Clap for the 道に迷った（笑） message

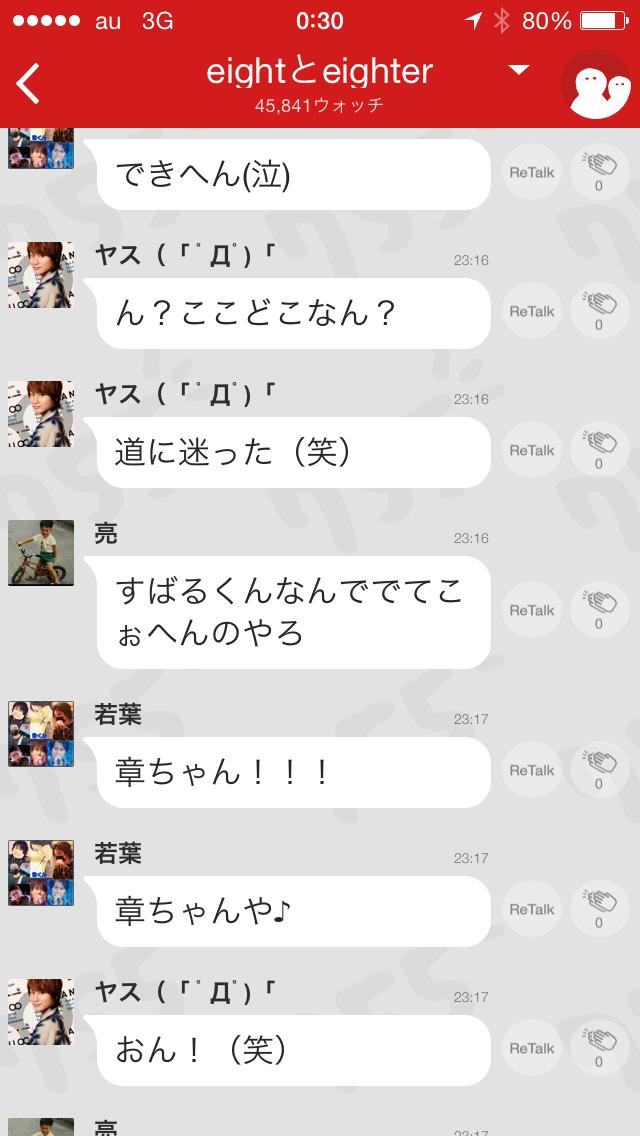(x=599, y=450)
